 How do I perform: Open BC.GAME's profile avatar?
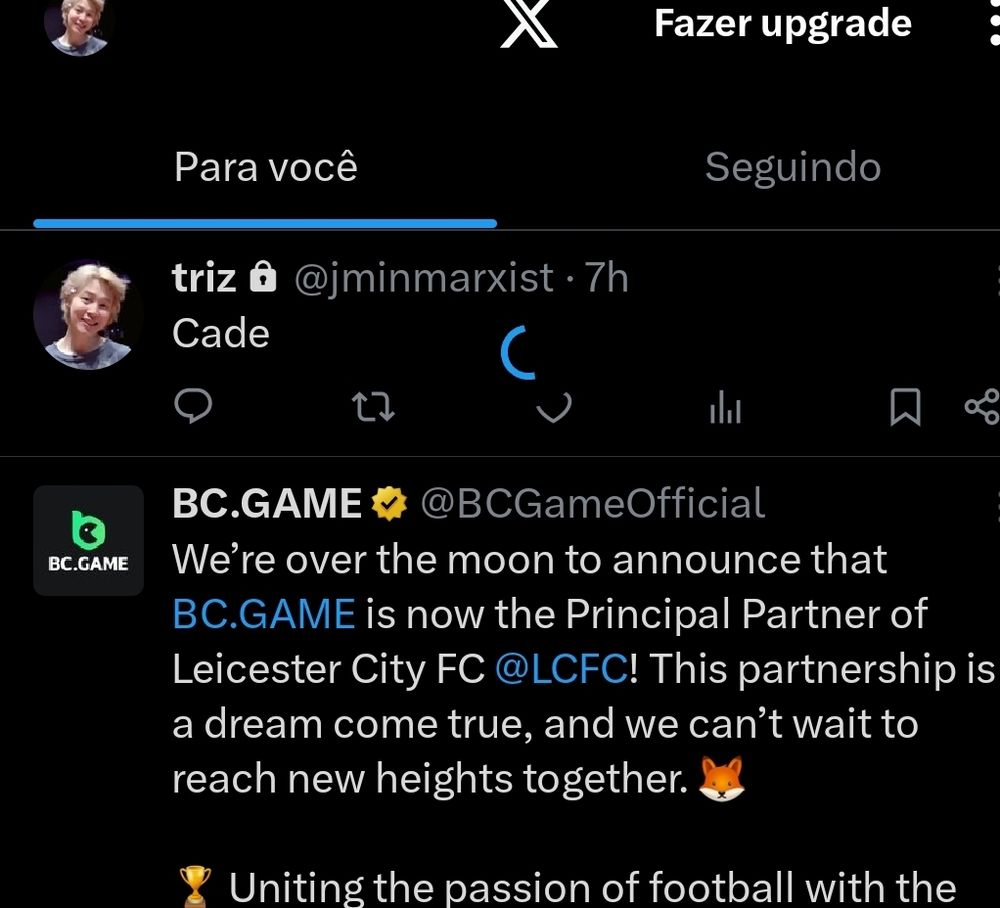point(88,540)
